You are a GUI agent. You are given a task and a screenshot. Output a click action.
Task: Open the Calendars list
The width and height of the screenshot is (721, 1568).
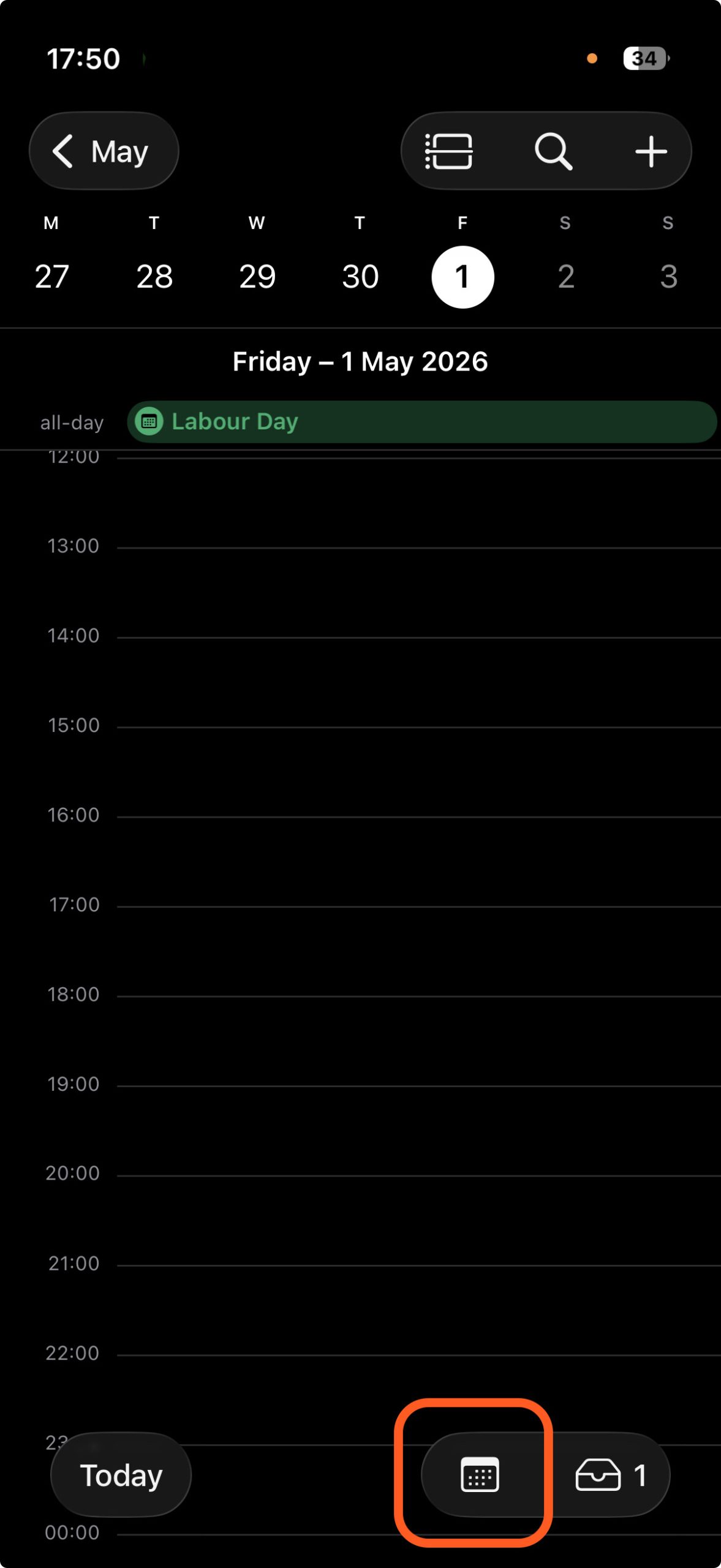tap(480, 1475)
